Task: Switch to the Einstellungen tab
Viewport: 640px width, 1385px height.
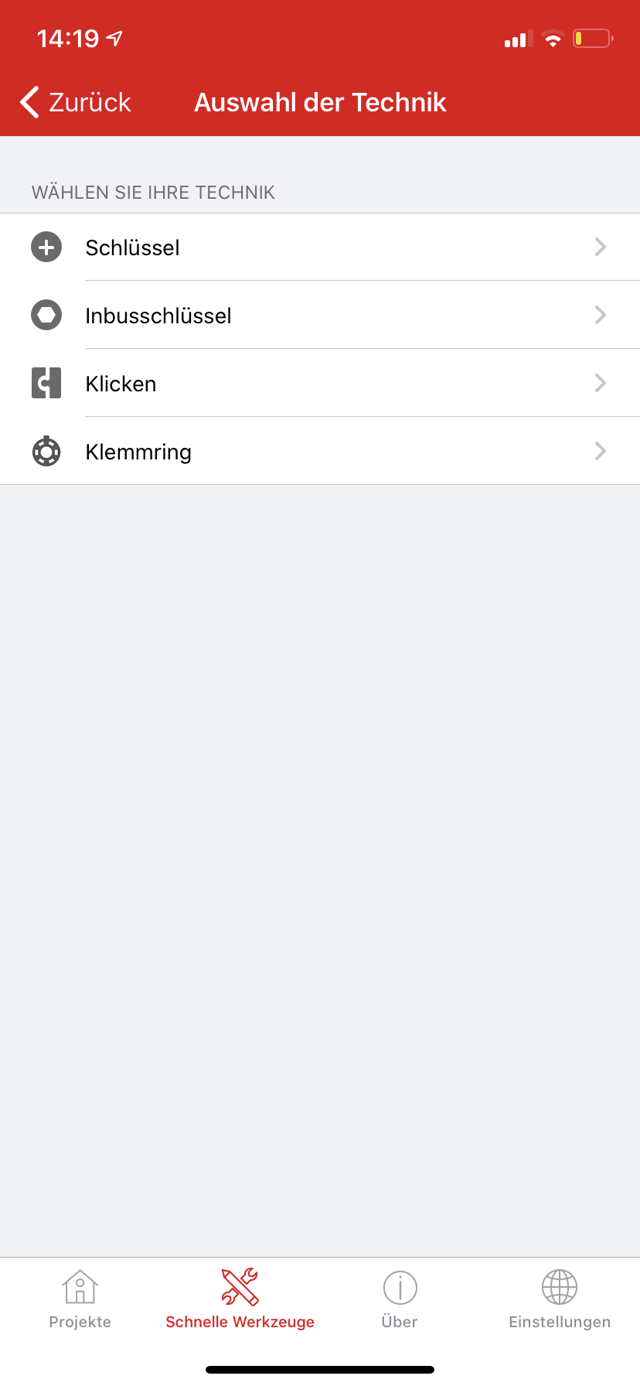Action: pyautogui.click(x=559, y=1299)
